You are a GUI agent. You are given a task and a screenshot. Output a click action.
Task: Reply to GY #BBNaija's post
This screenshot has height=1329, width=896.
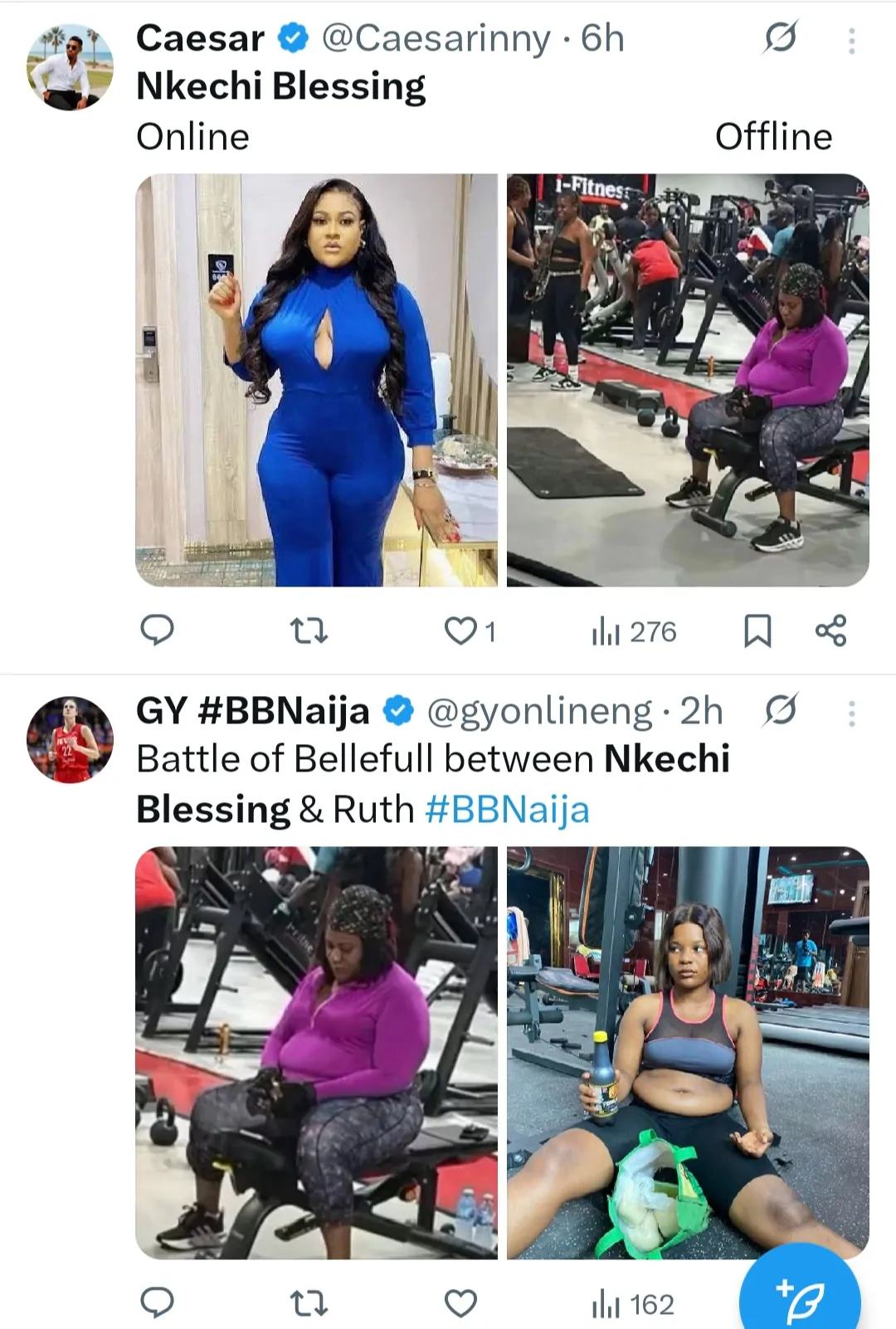click(x=157, y=1303)
